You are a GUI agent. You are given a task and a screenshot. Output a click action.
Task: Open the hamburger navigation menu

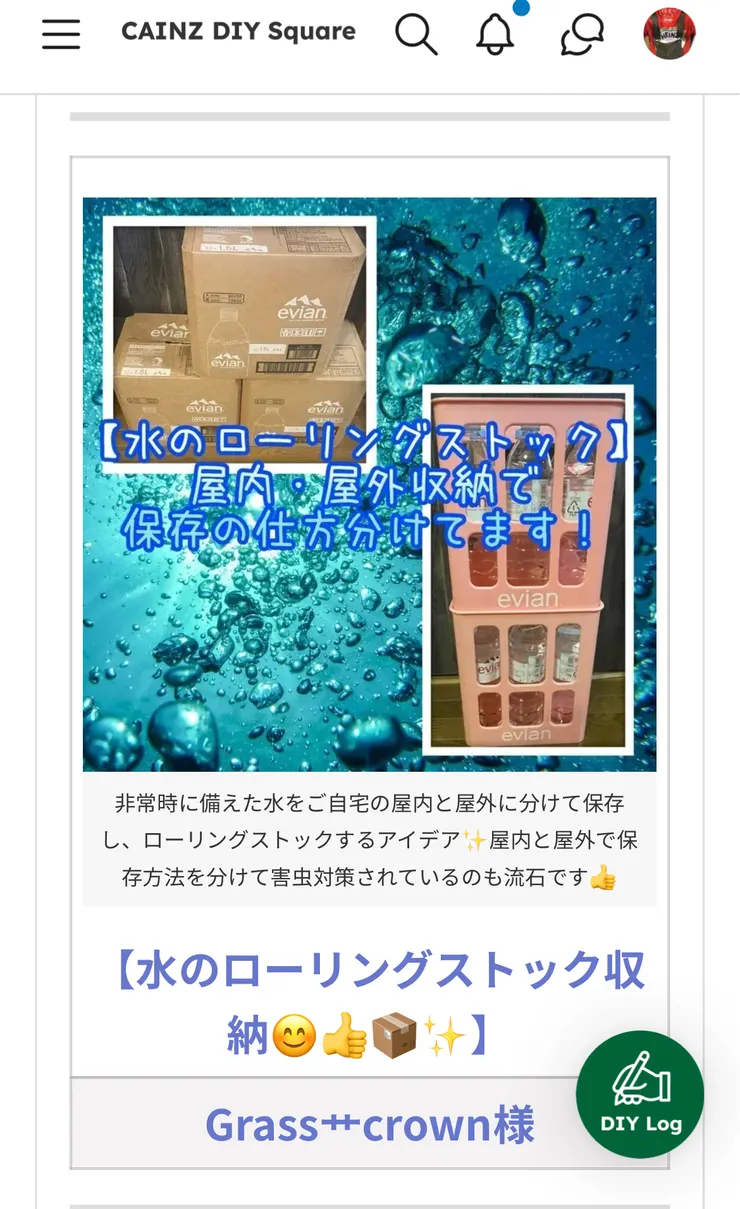60,33
